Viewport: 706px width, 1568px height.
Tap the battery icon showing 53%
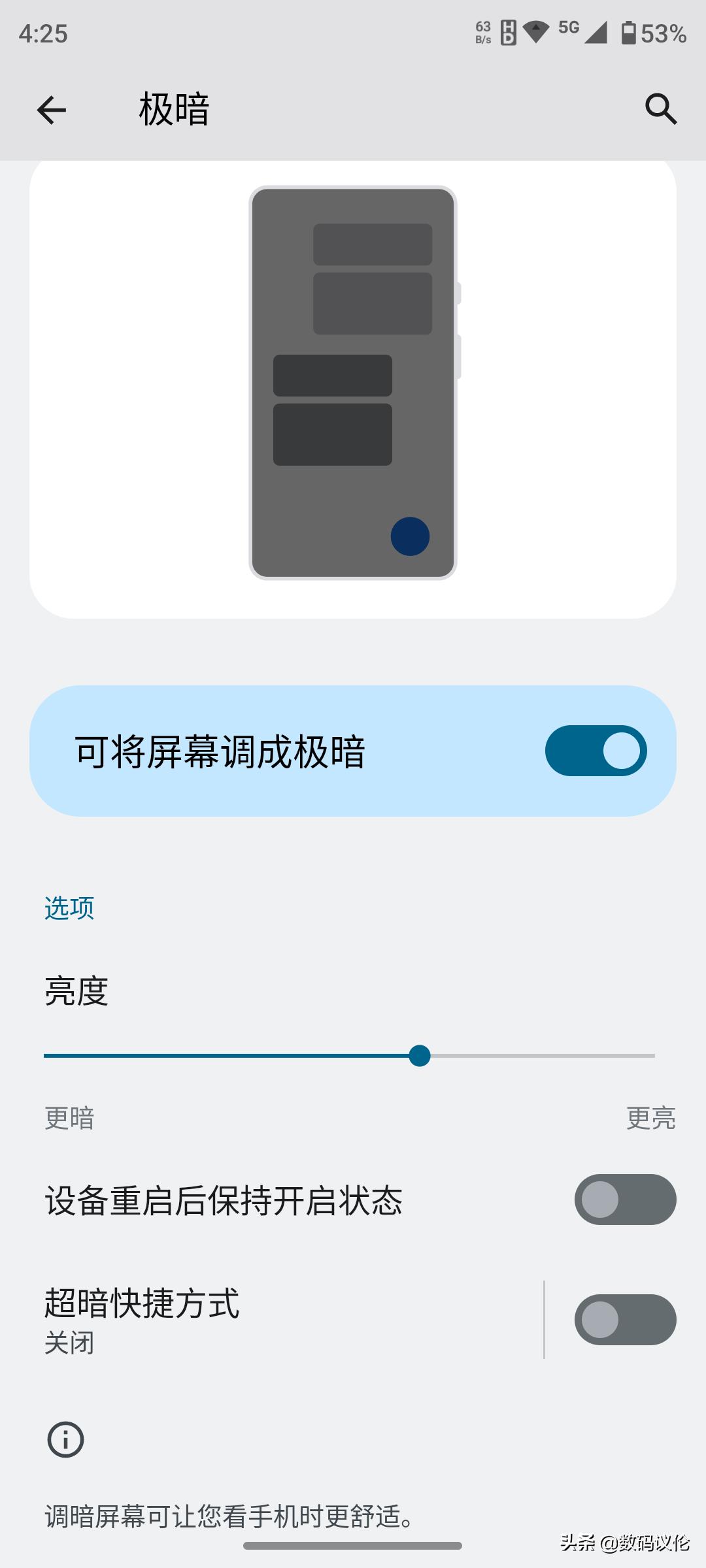coord(630,34)
